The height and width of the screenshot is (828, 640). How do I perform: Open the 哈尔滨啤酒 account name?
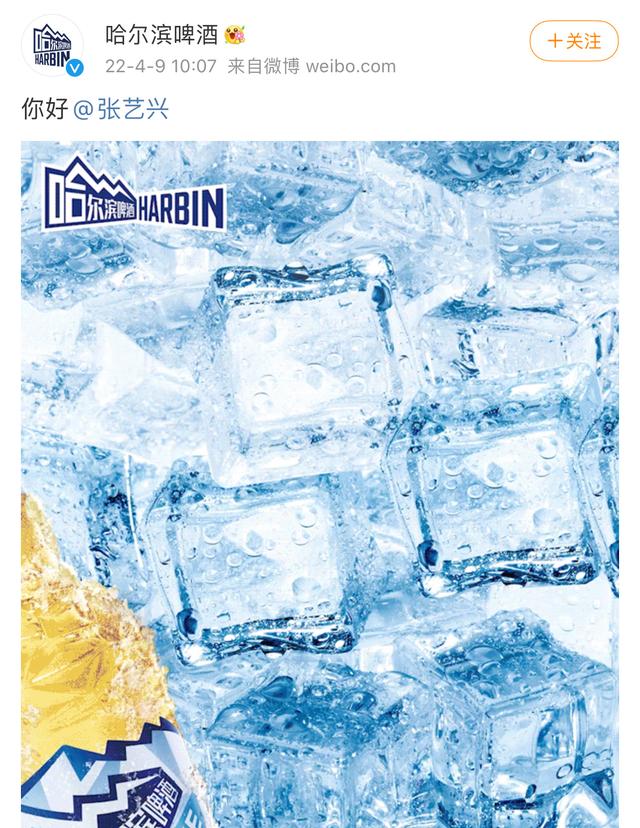(161, 35)
